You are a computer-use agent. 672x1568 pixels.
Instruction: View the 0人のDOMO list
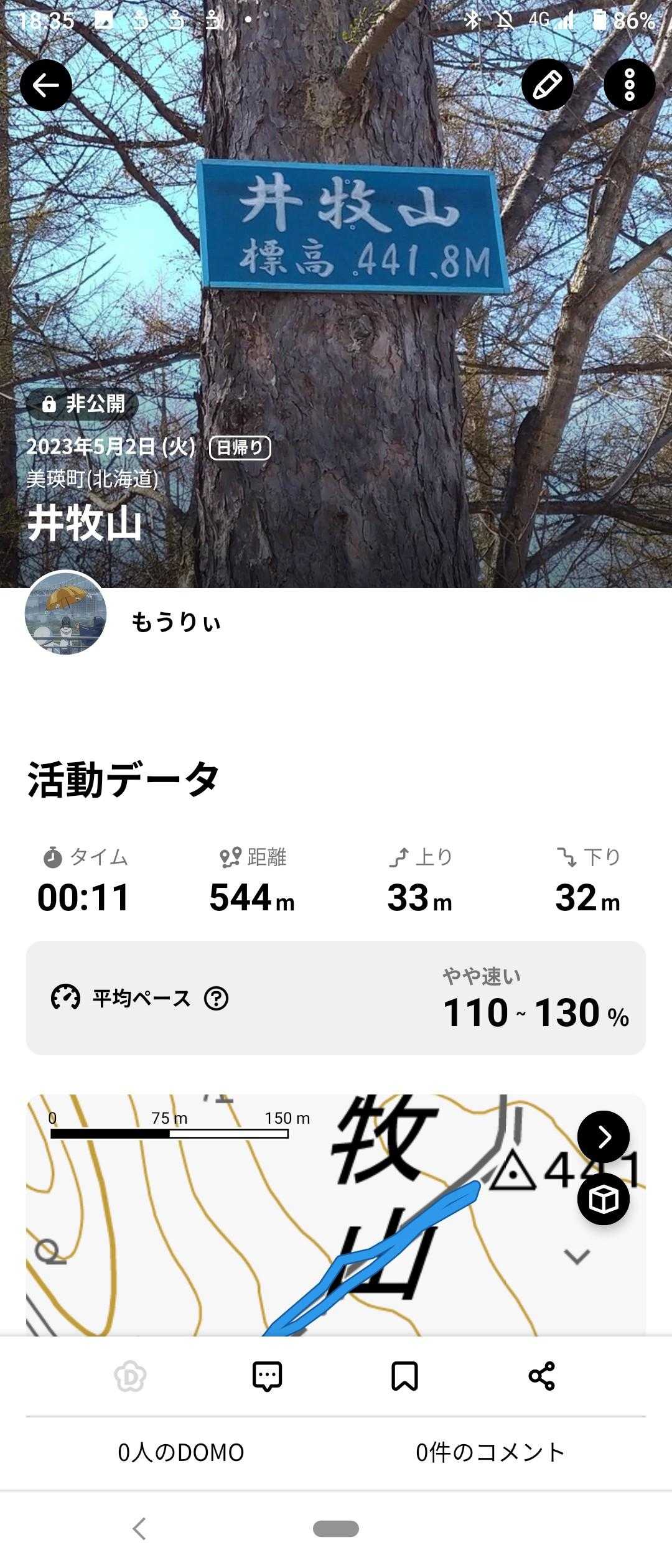(x=181, y=1453)
